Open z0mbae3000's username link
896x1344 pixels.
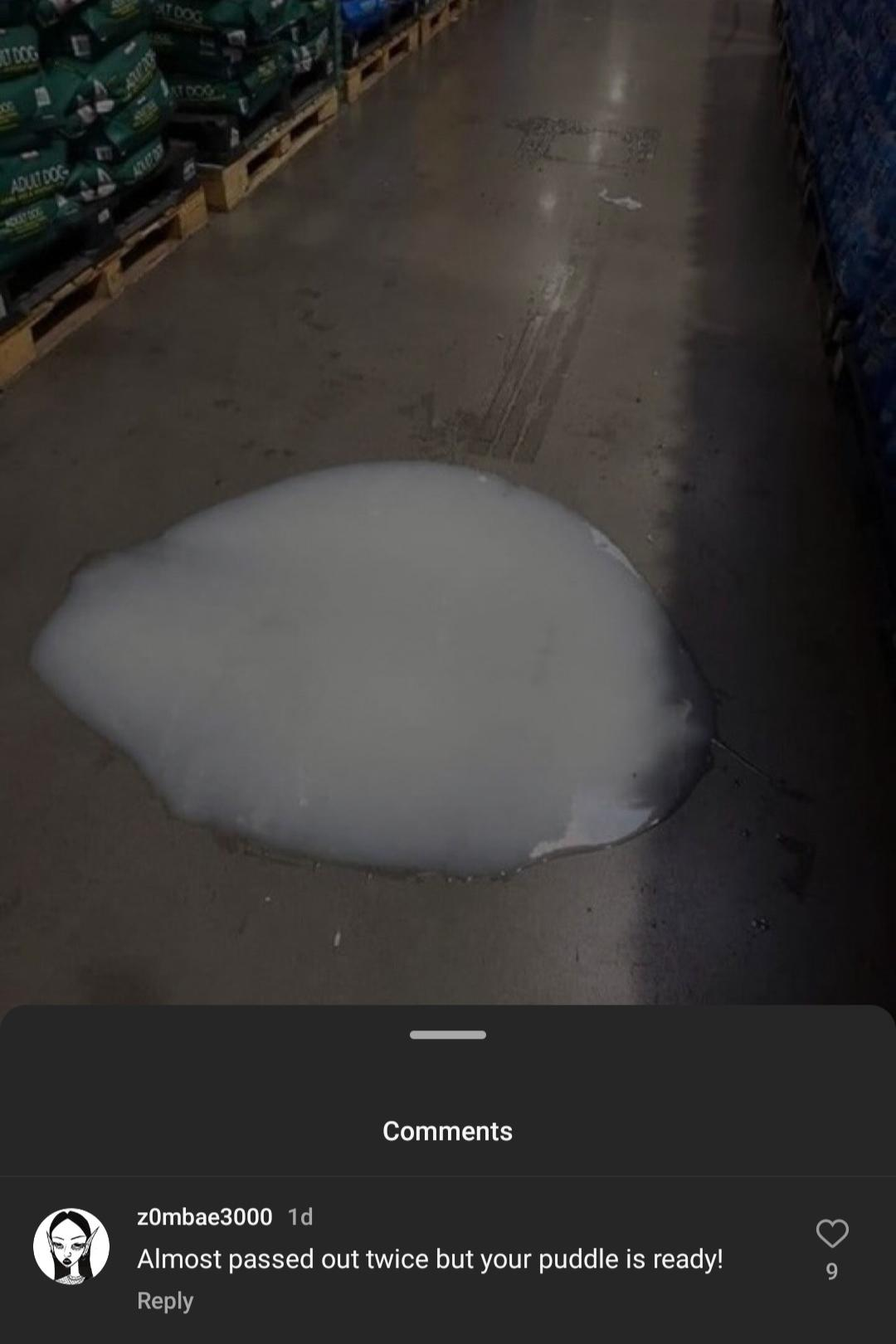pyautogui.click(x=204, y=1216)
